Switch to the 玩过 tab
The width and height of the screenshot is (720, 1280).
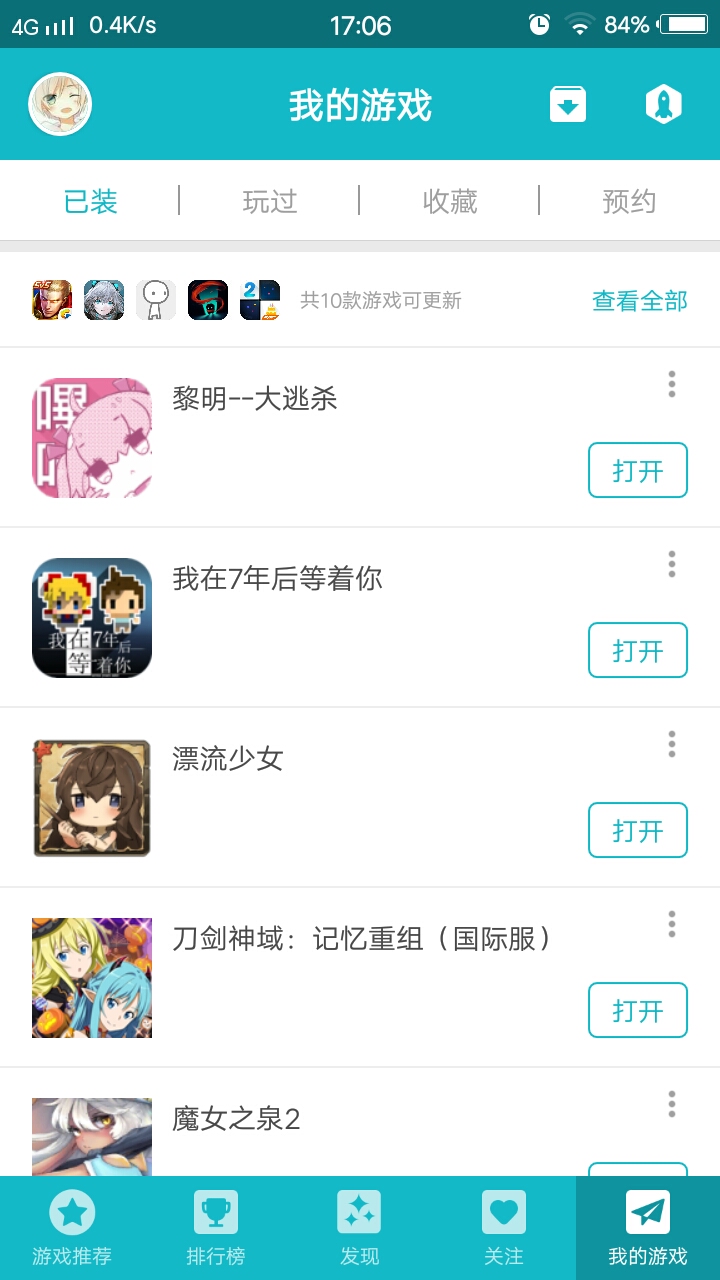click(270, 201)
